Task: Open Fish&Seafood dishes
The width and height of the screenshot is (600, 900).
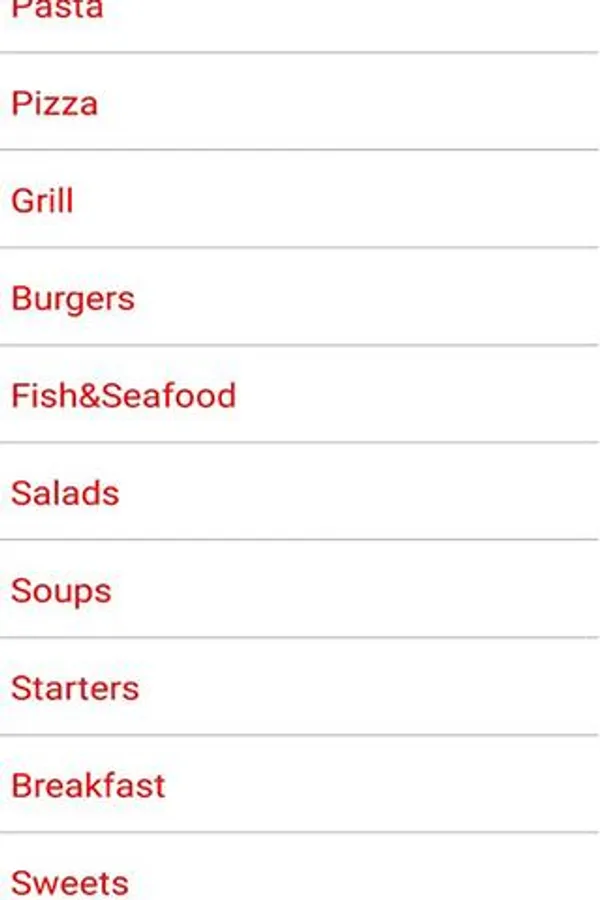Action: click(123, 396)
